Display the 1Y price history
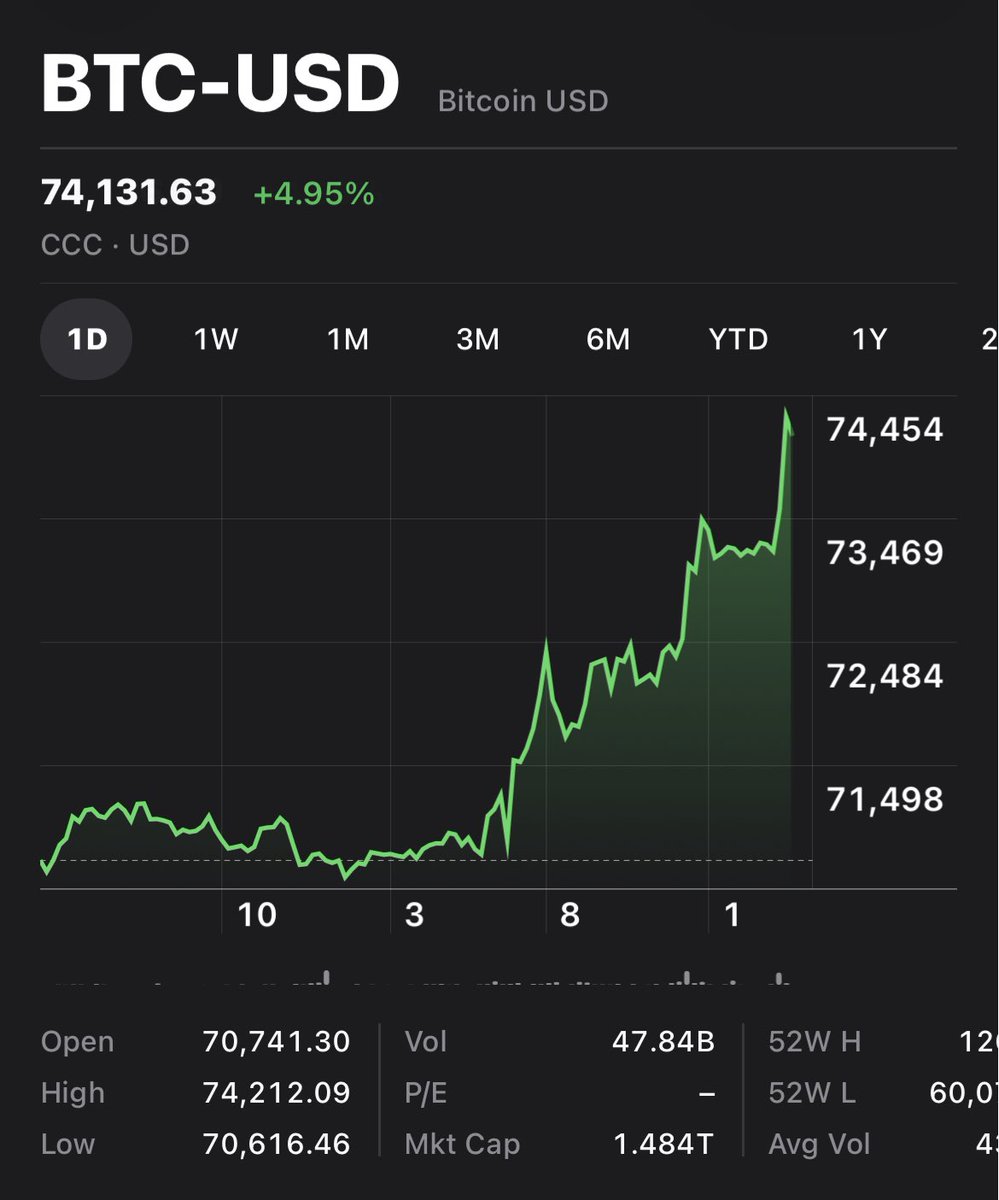Viewport: 999px width, 1200px height. point(869,340)
